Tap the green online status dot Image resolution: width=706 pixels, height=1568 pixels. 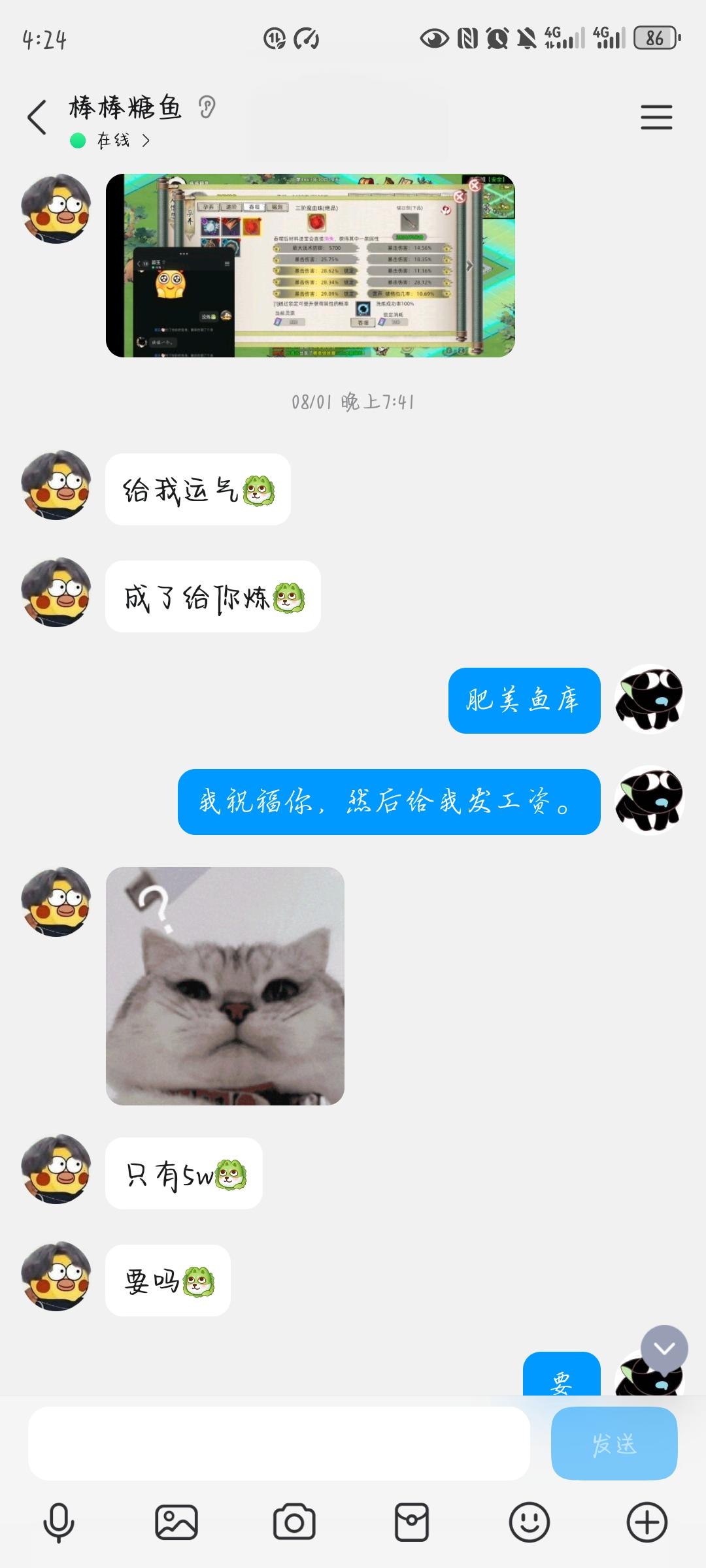pos(76,140)
